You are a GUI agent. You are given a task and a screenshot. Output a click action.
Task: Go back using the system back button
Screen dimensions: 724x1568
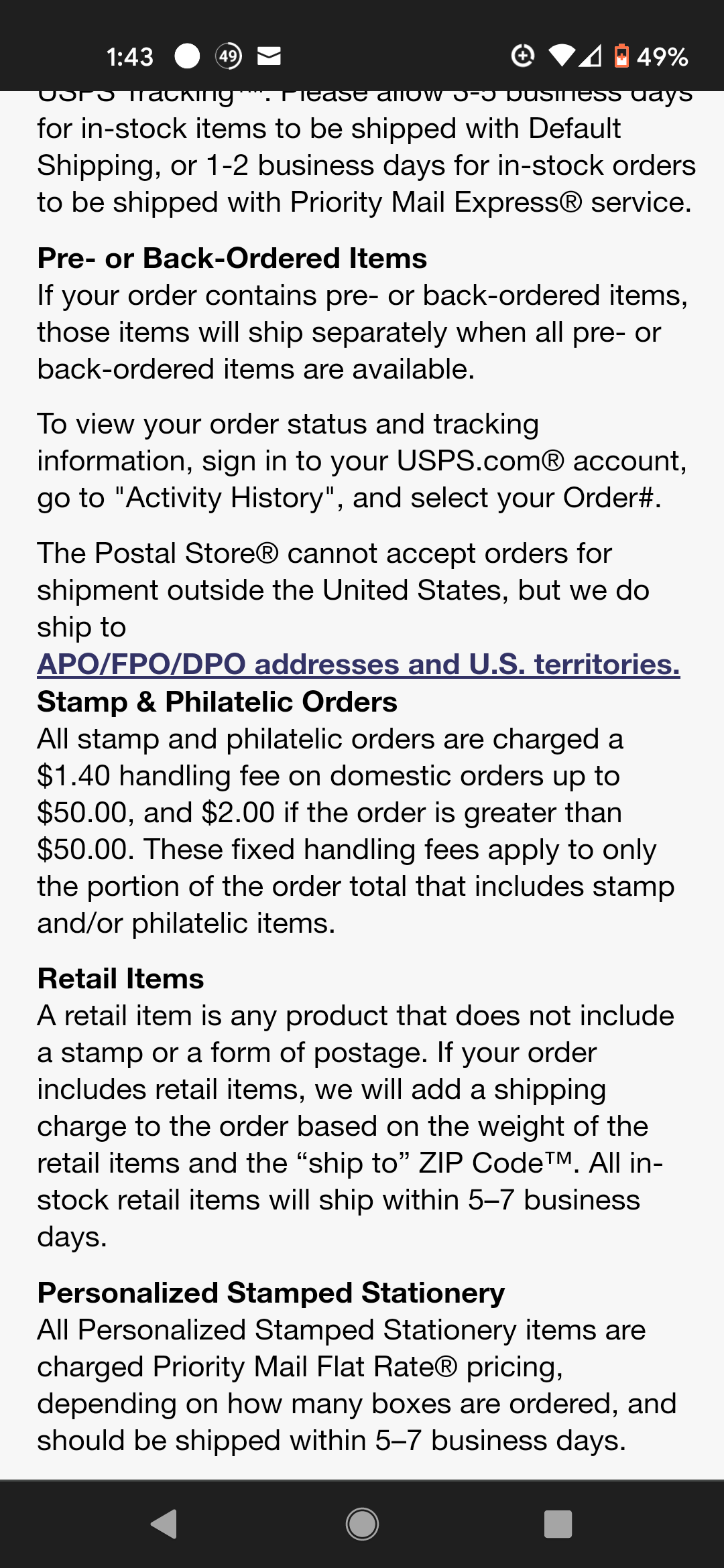(x=164, y=1524)
